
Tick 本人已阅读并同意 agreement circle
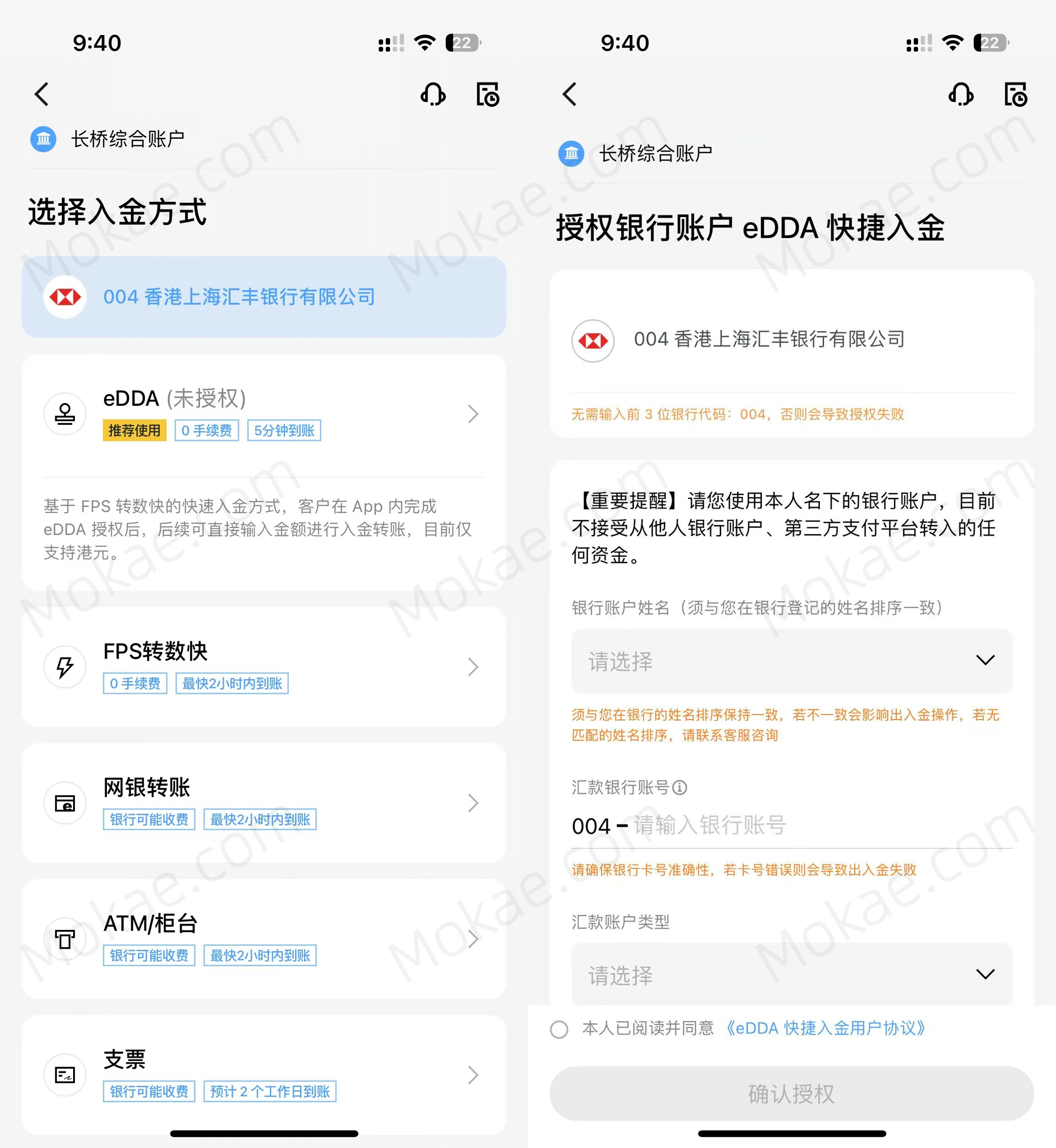[x=559, y=1029]
